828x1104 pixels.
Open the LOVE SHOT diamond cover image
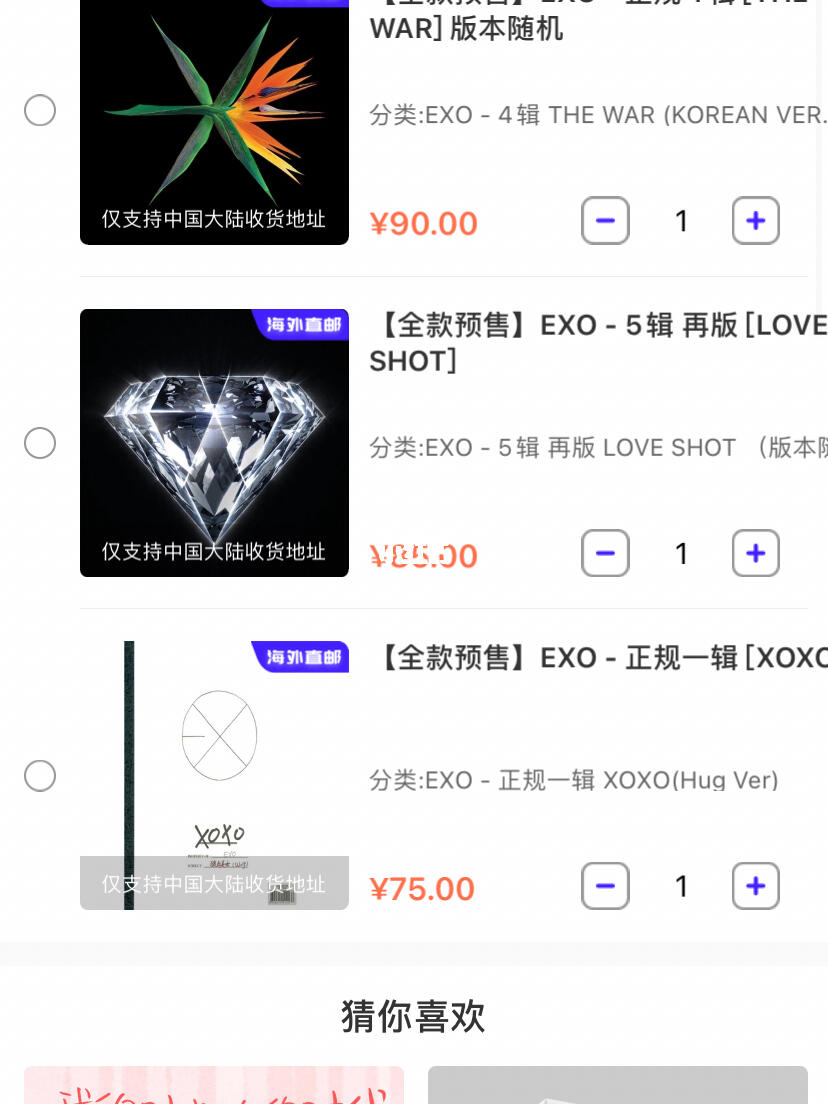pos(214,443)
